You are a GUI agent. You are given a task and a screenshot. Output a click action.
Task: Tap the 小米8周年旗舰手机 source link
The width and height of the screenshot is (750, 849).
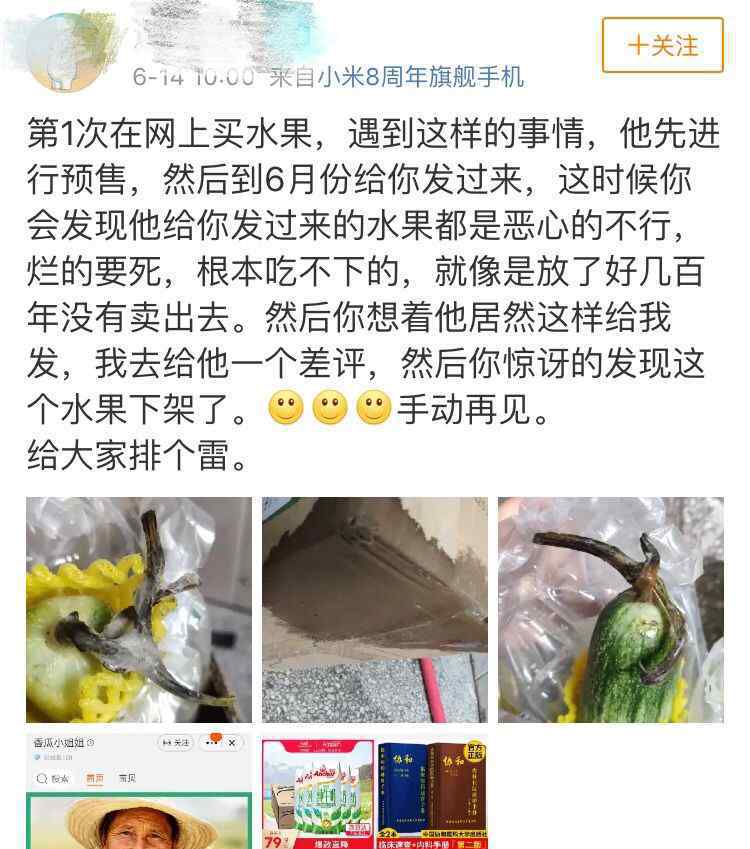(x=420, y=77)
